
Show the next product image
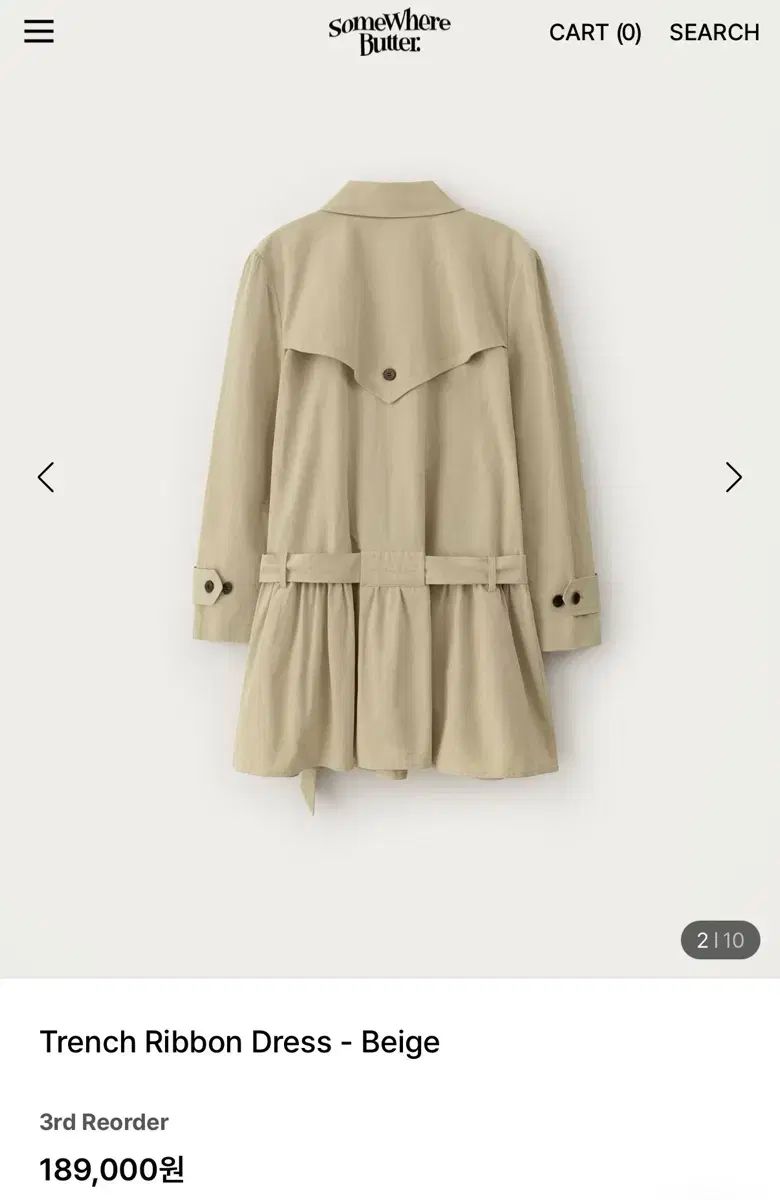click(733, 478)
